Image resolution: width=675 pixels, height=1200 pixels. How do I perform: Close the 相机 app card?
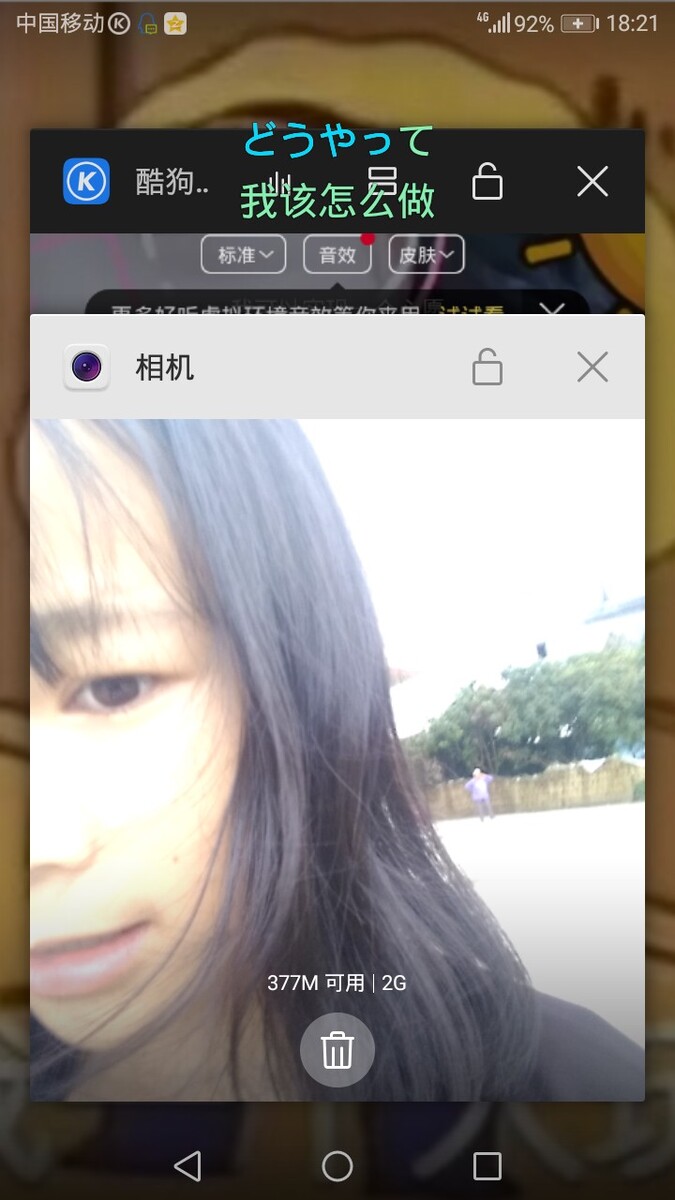(592, 368)
